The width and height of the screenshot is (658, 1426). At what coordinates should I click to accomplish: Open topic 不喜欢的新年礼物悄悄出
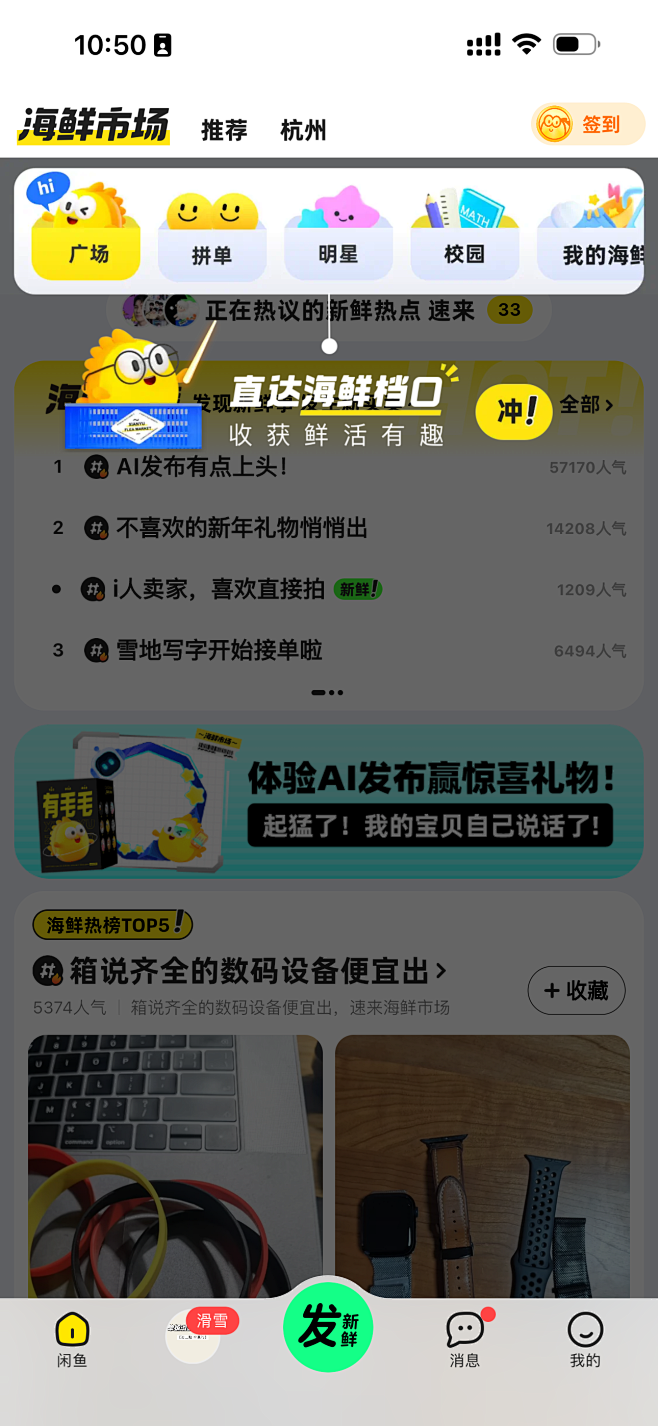click(x=242, y=527)
